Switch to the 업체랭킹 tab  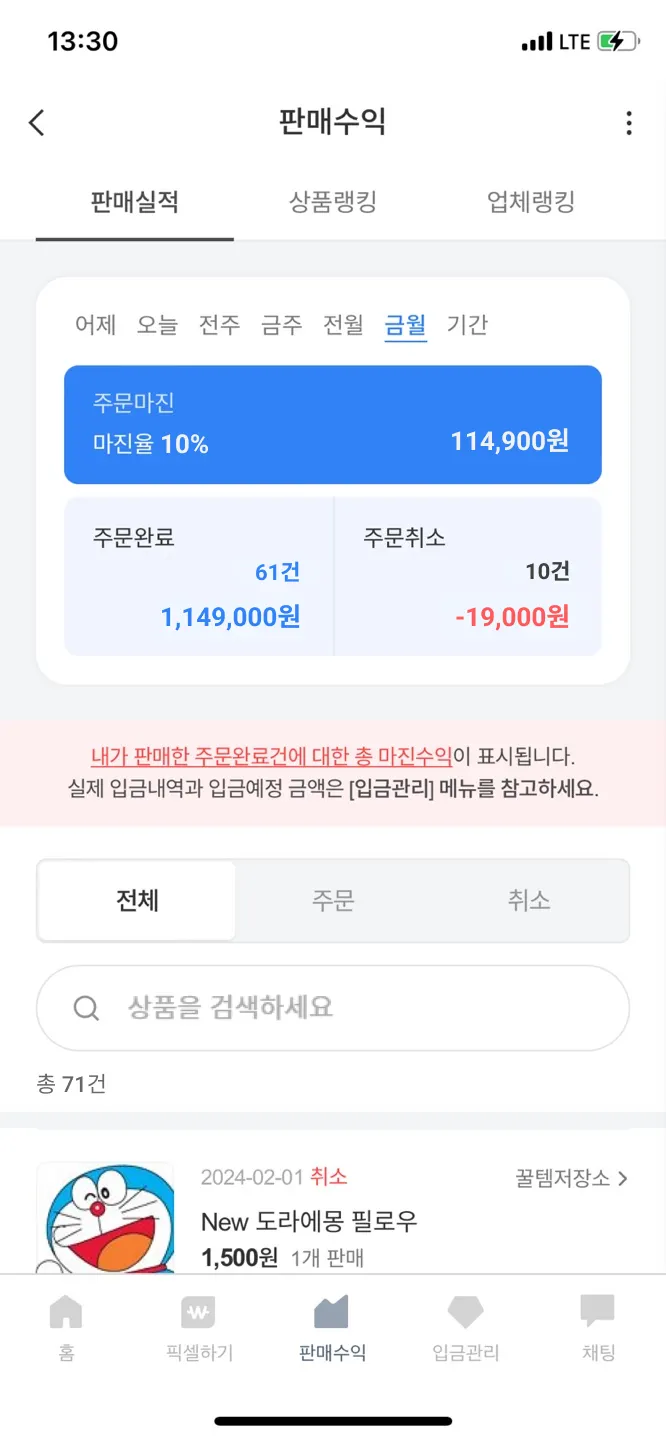[x=531, y=203]
